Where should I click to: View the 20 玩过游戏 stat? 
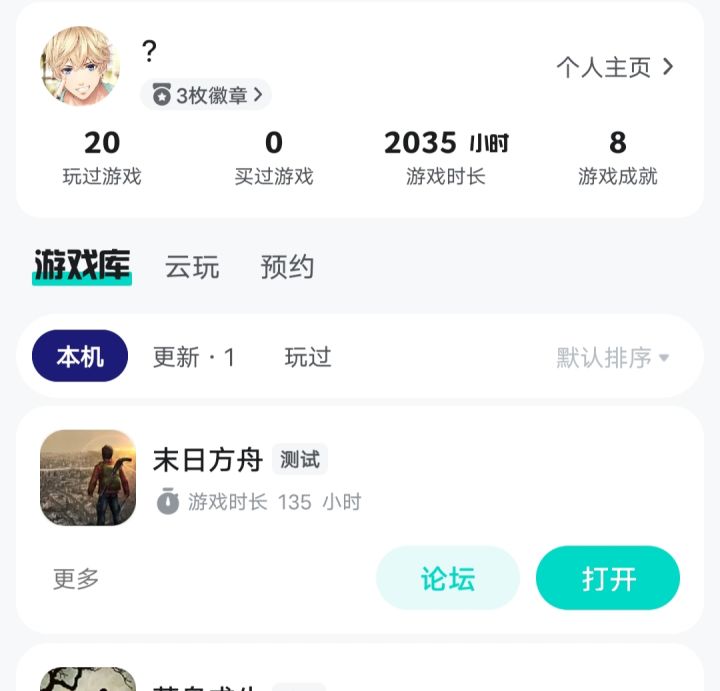(102, 158)
